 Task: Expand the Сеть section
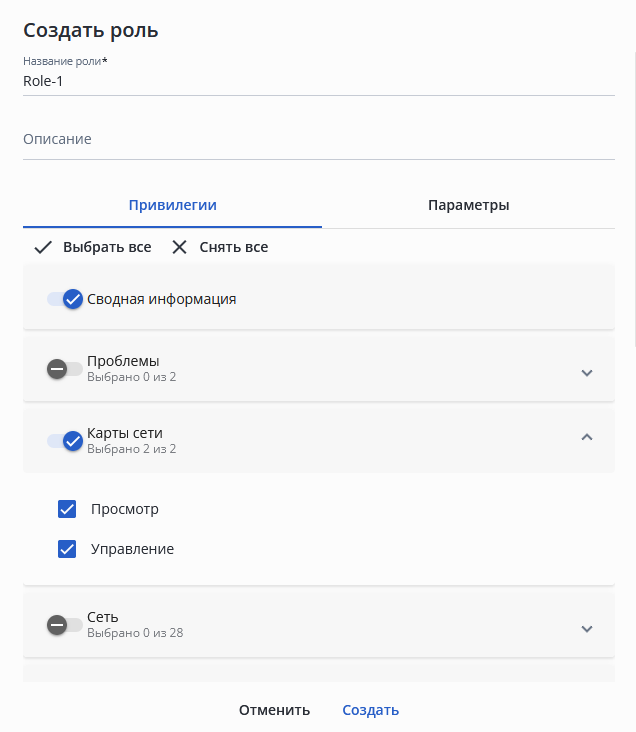587,629
